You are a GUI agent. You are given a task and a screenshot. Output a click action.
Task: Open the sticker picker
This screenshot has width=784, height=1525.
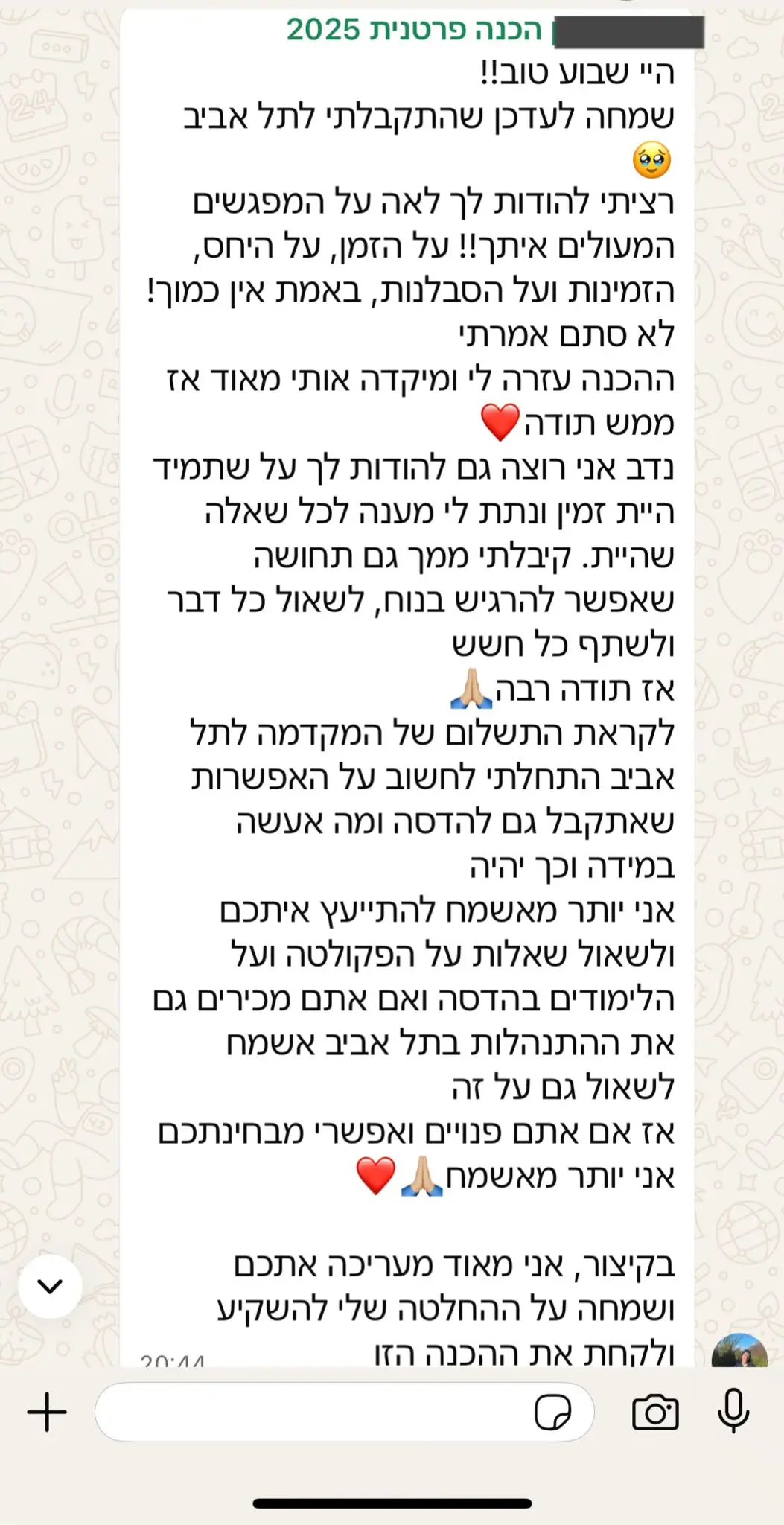tap(553, 1413)
